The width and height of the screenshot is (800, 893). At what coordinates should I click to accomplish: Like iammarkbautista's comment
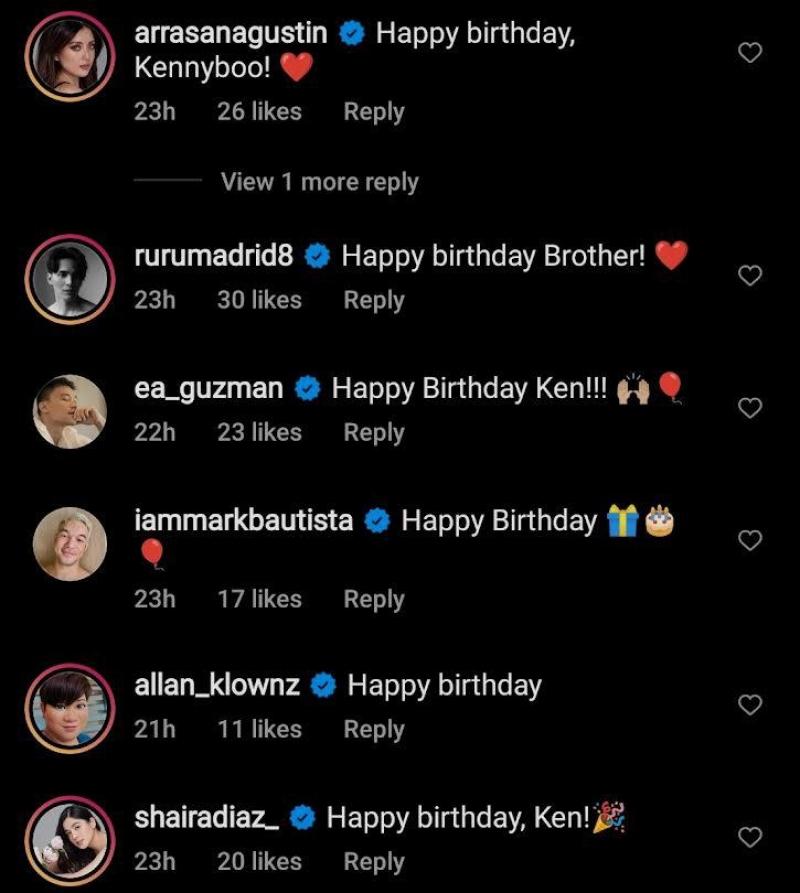coord(749,540)
